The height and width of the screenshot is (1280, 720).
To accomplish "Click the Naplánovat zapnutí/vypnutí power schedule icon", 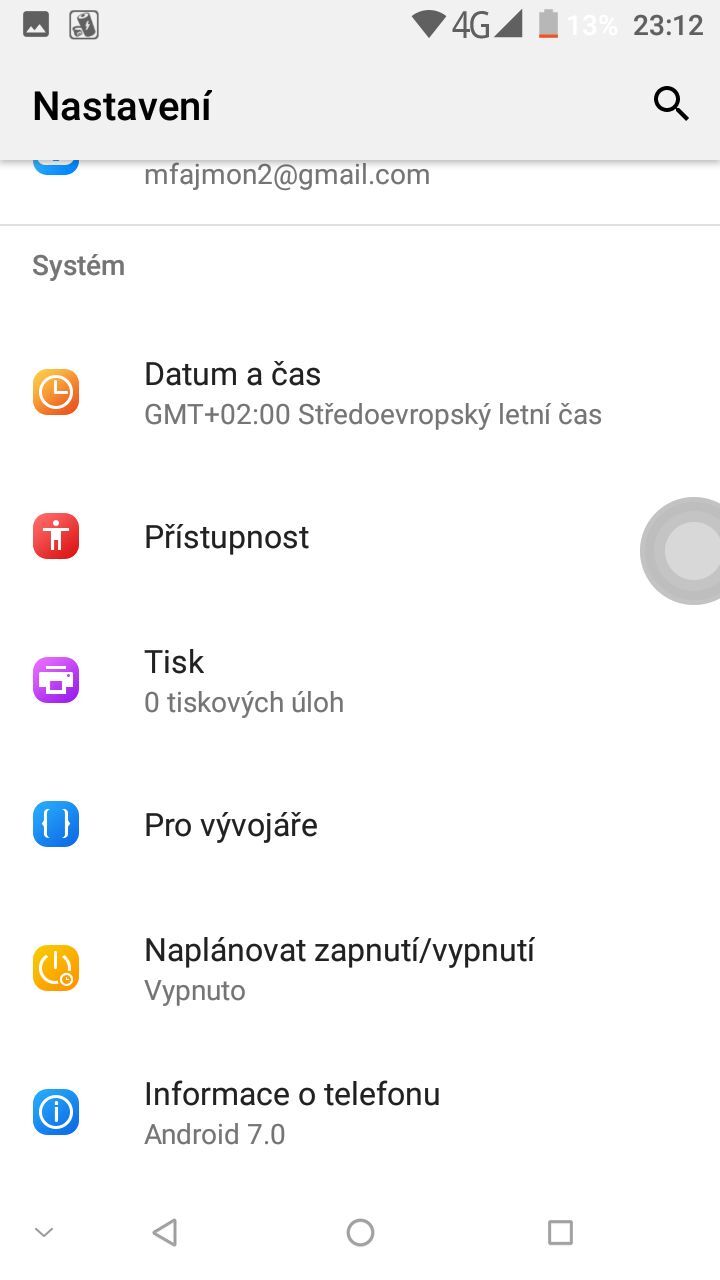I will pyautogui.click(x=56, y=968).
